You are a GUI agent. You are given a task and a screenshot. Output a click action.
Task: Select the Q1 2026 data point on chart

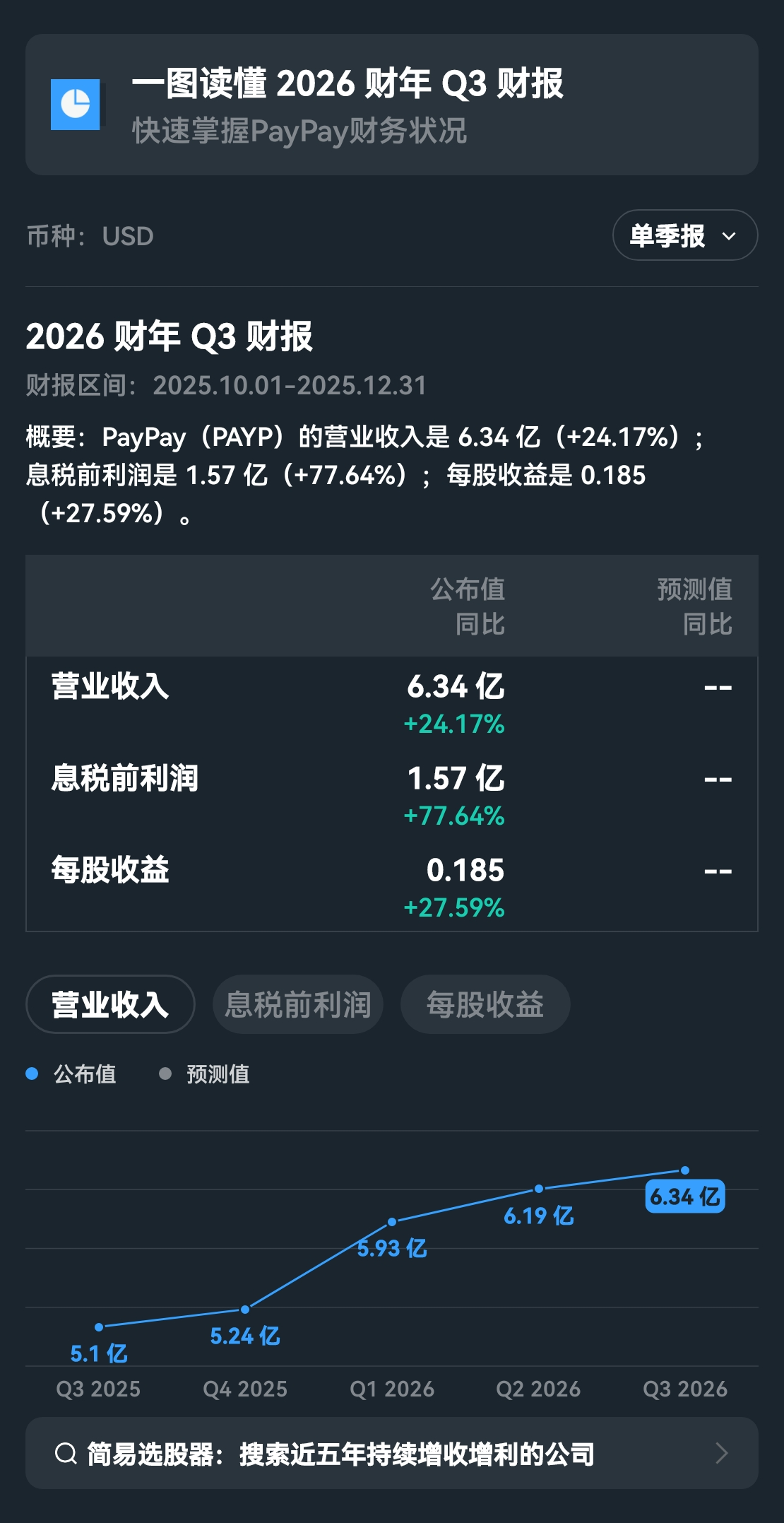pos(392,1221)
